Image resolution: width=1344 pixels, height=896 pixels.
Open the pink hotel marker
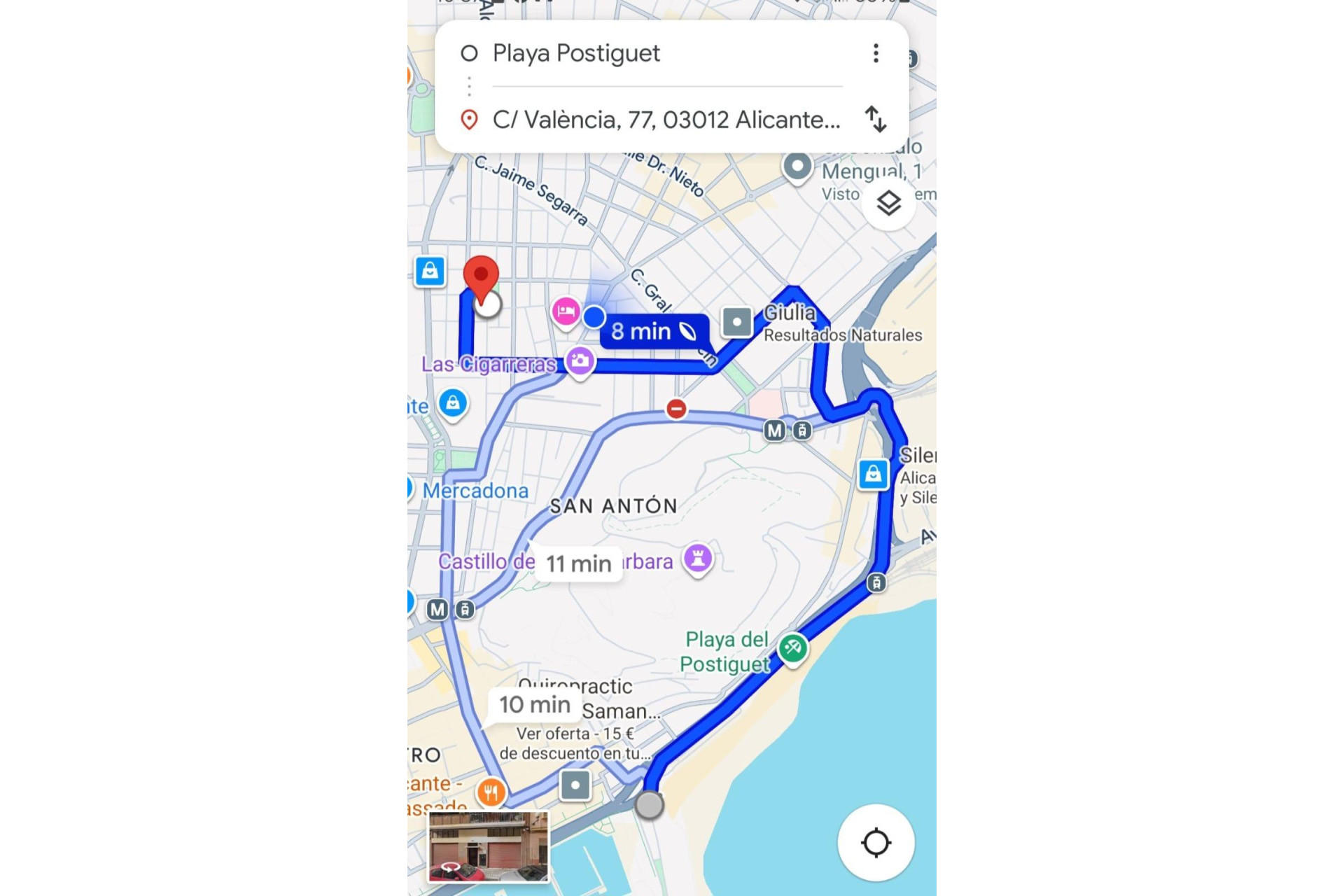pyautogui.click(x=566, y=310)
